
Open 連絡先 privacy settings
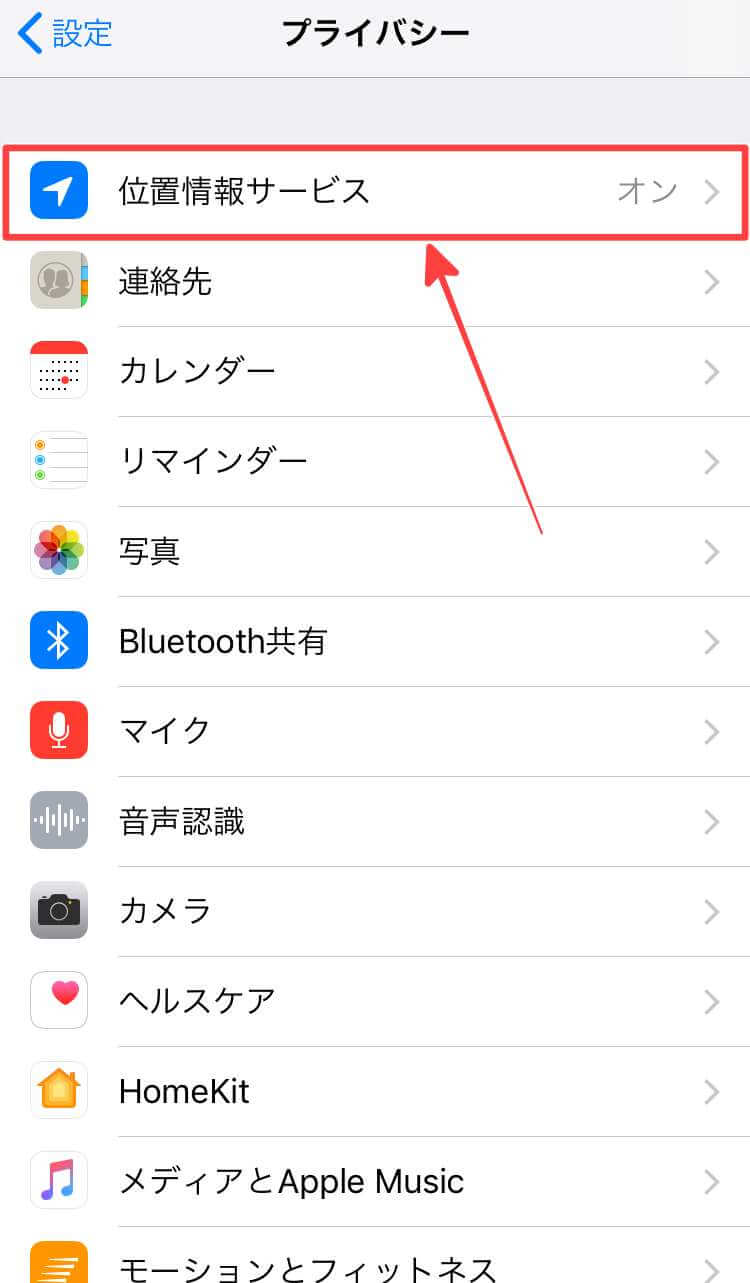tap(375, 282)
